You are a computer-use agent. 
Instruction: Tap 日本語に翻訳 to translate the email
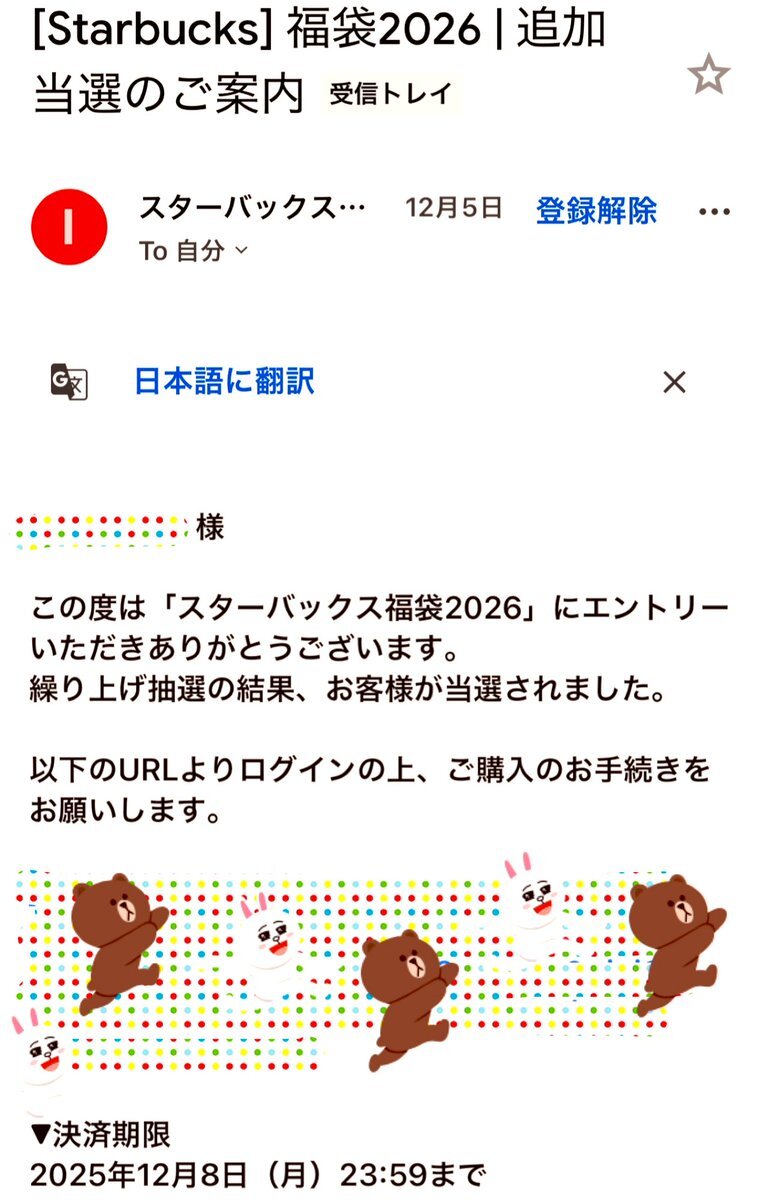pos(225,381)
